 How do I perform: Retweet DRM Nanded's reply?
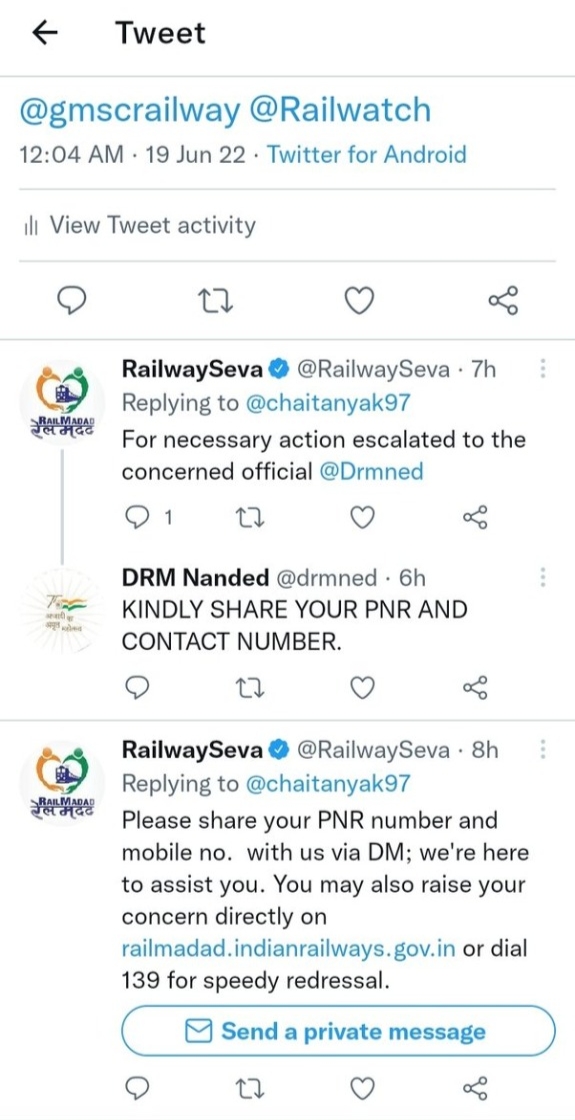(250, 687)
